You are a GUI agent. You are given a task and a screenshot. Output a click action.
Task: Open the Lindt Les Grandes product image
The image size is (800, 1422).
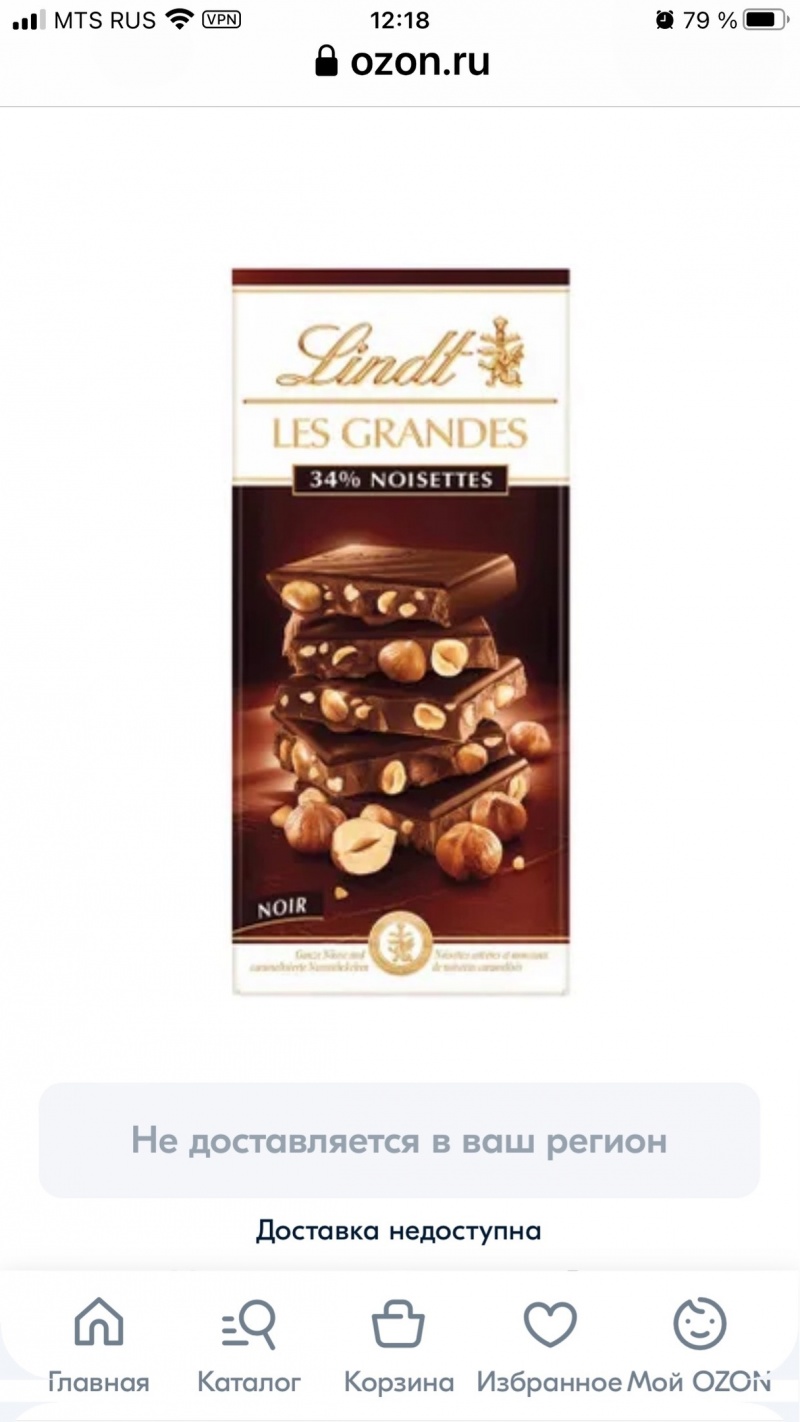pyautogui.click(x=401, y=631)
